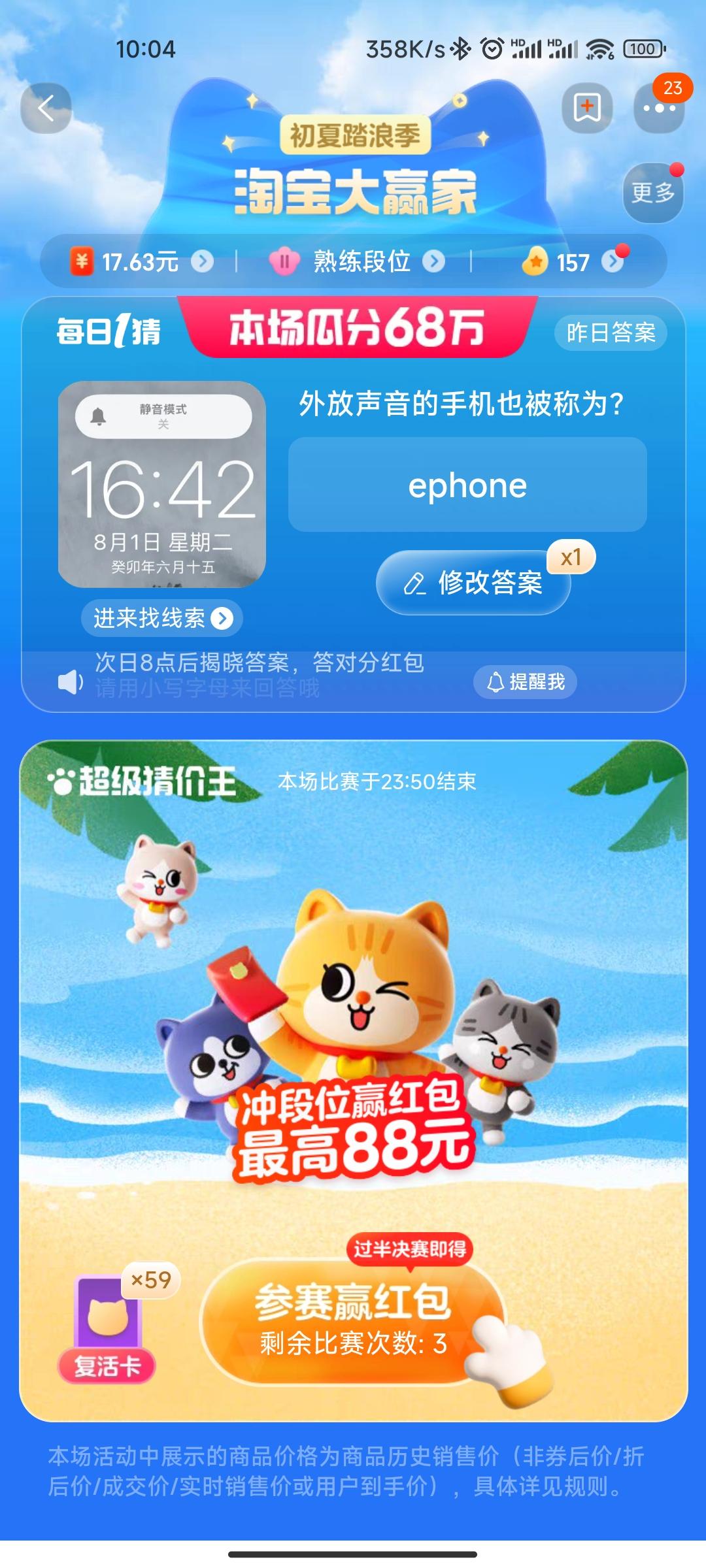This screenshot has width=706, height=1568.
Task: Open the three-dot overflow menu
Action: click(x=659, y=108)
